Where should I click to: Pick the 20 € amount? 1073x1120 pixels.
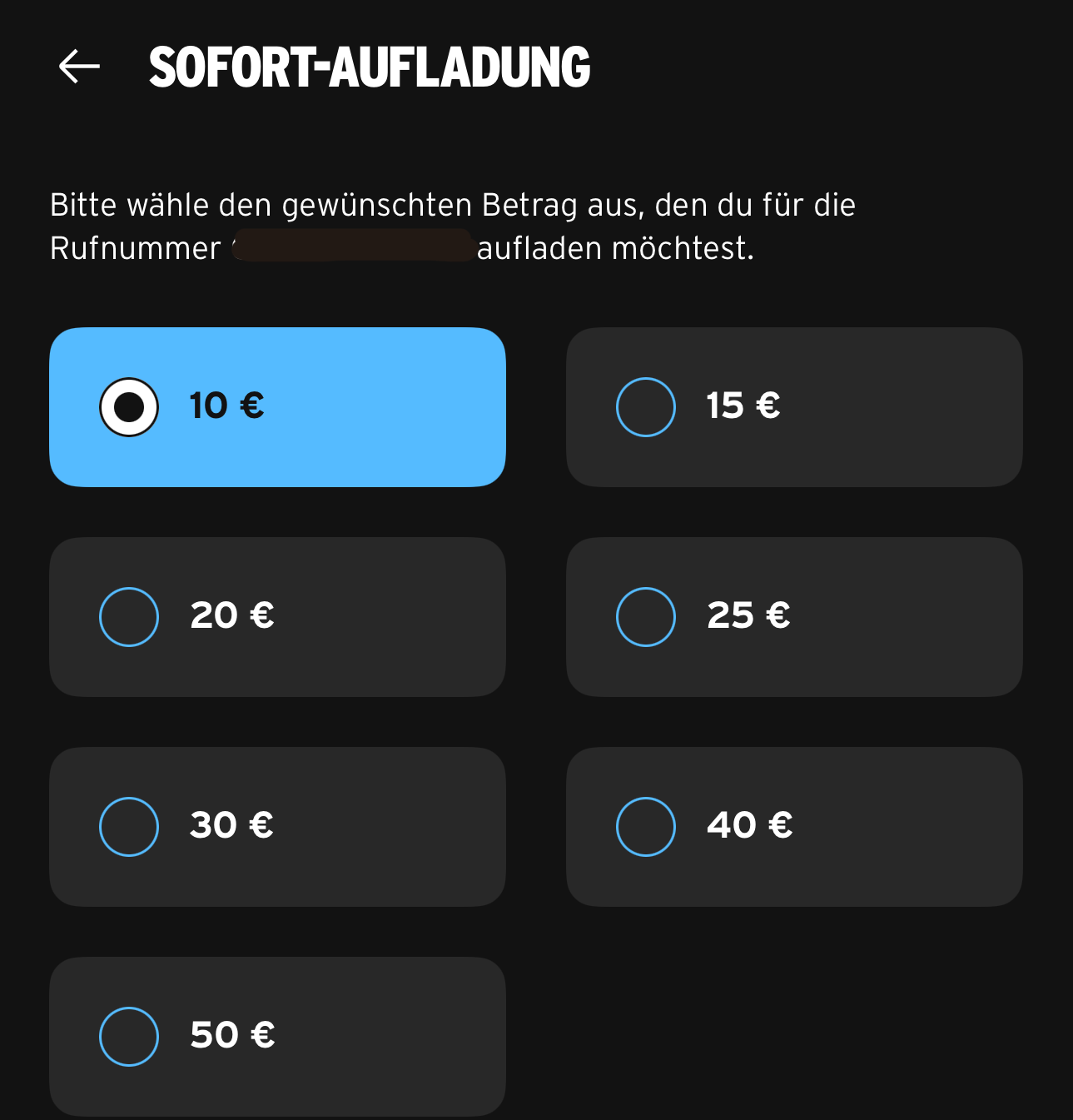277,617
